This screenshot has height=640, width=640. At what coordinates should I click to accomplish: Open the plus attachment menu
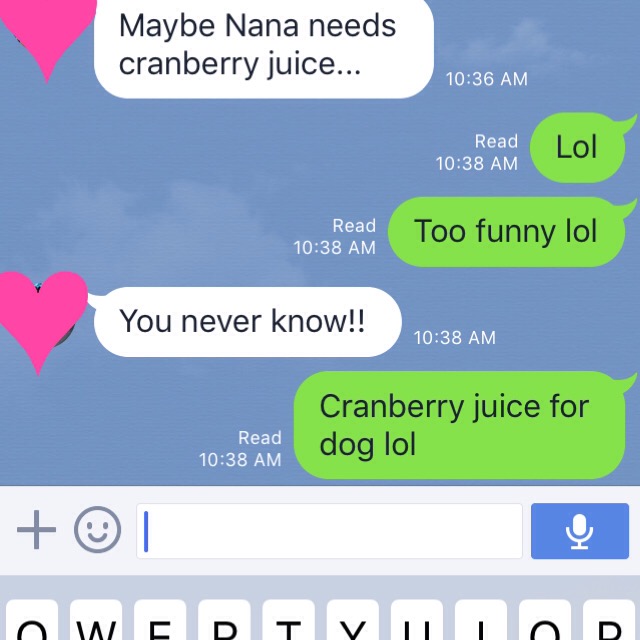coord(36,530)
